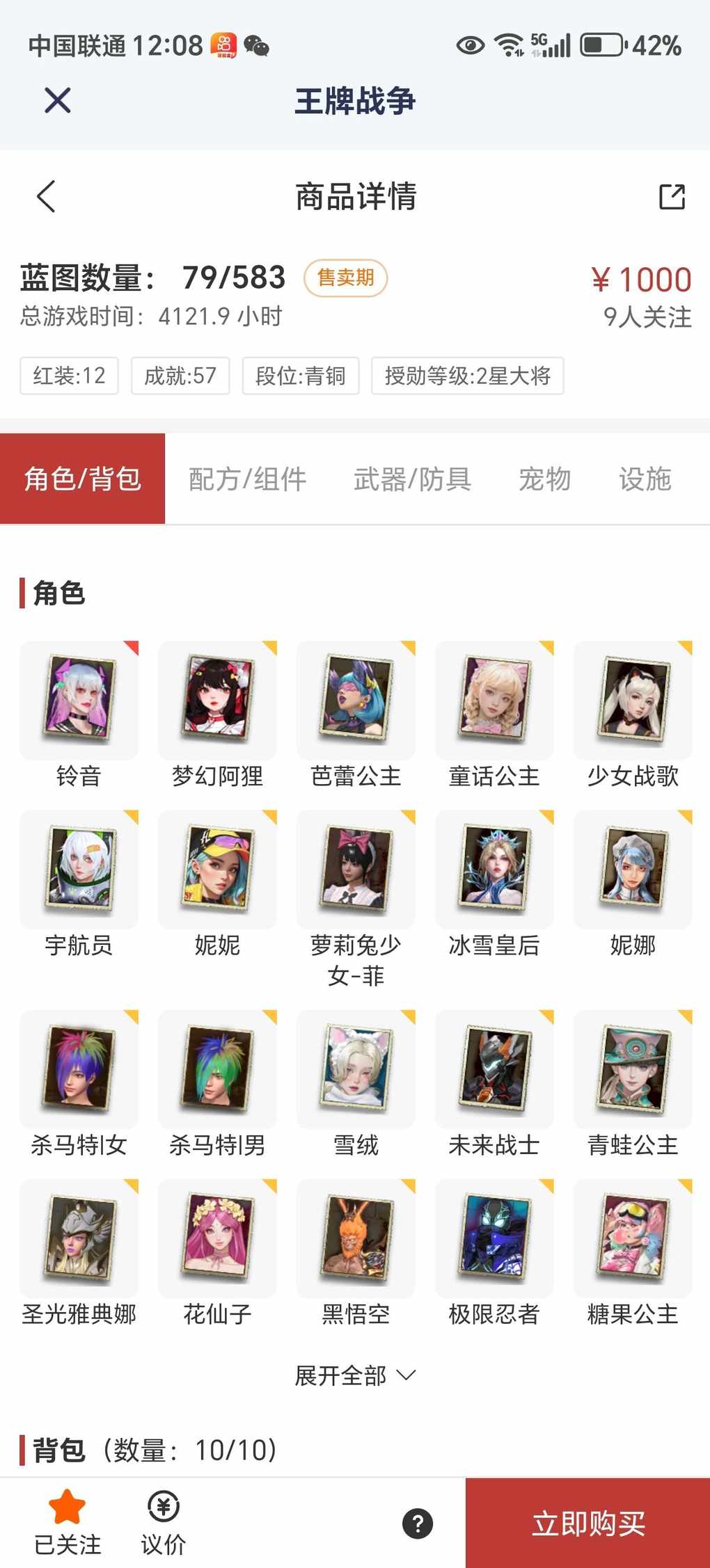Go back from 商品详情 page

(x=46, y=196)
